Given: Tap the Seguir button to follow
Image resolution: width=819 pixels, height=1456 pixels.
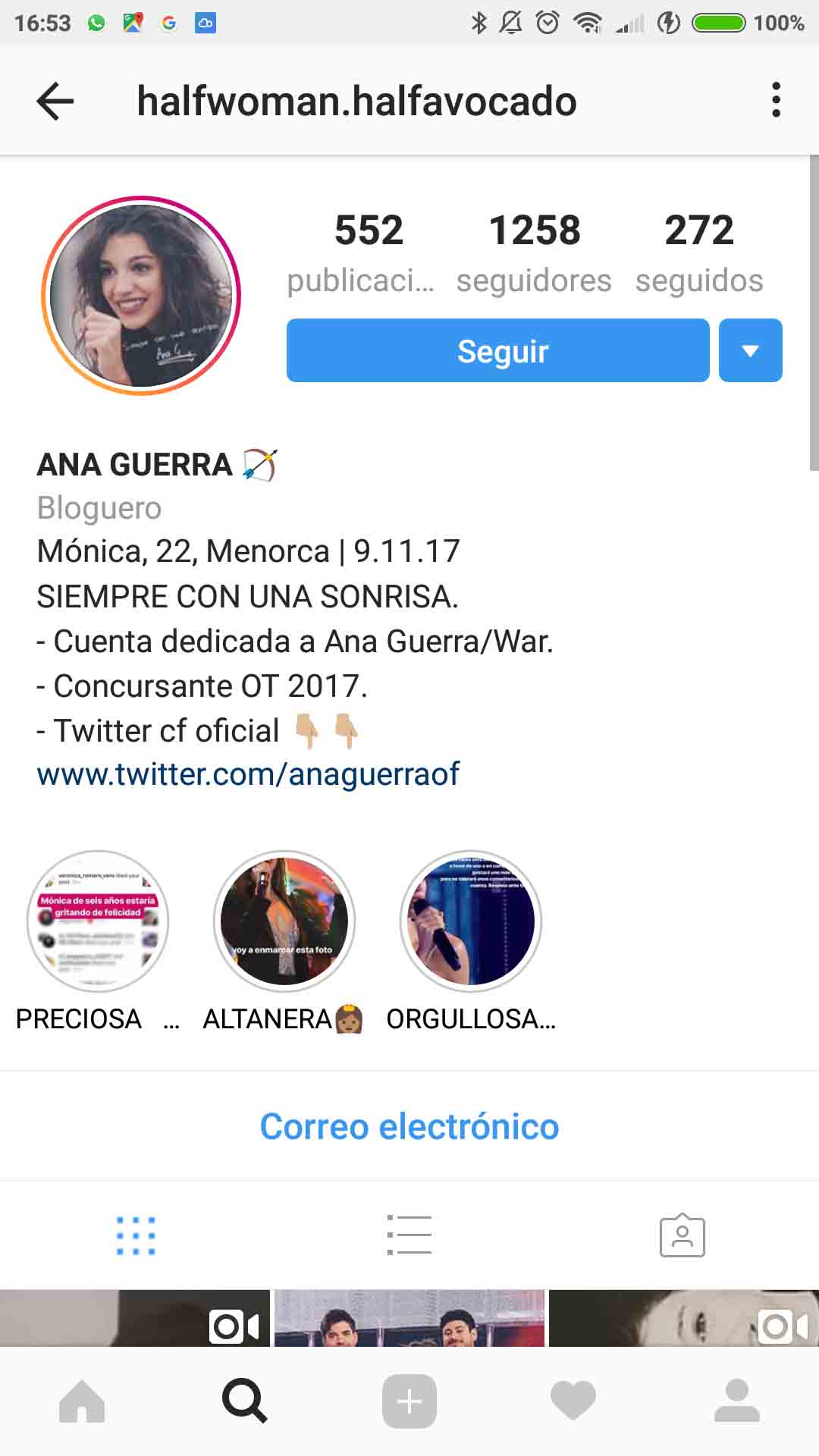Looking at the screenshot, I should click(x=497, y=350).
